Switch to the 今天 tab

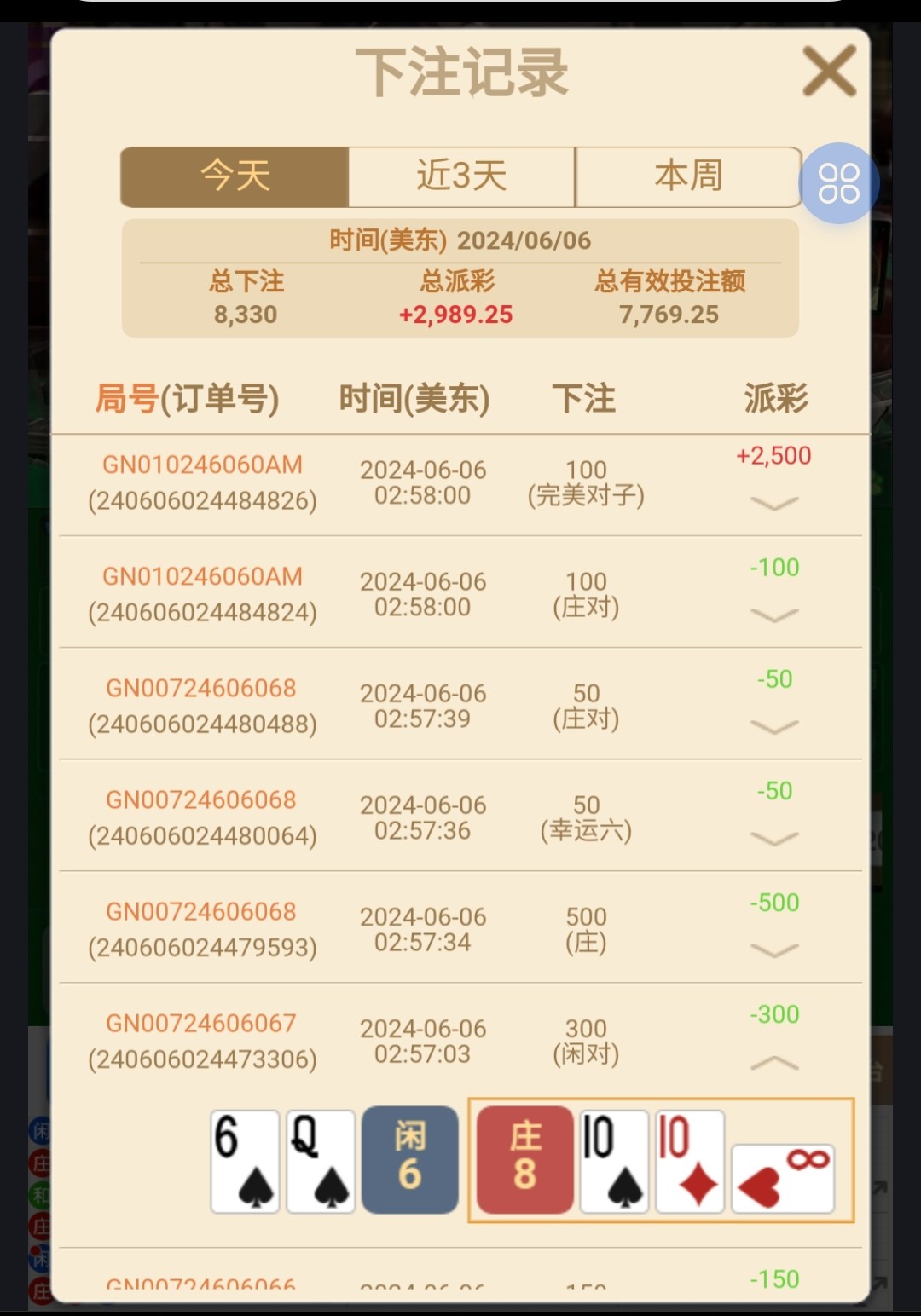235,176
